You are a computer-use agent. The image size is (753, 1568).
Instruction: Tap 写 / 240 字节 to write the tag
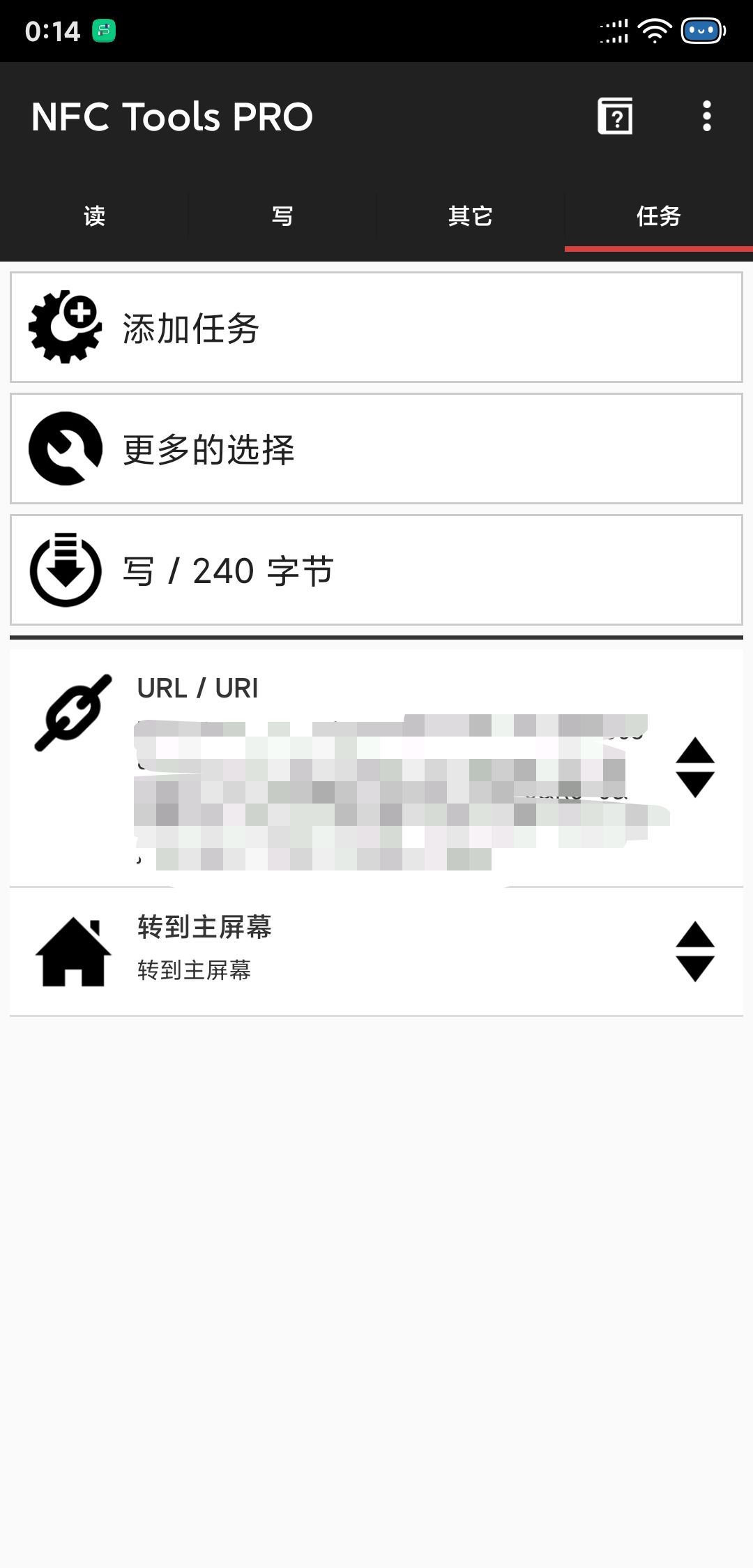376,571
